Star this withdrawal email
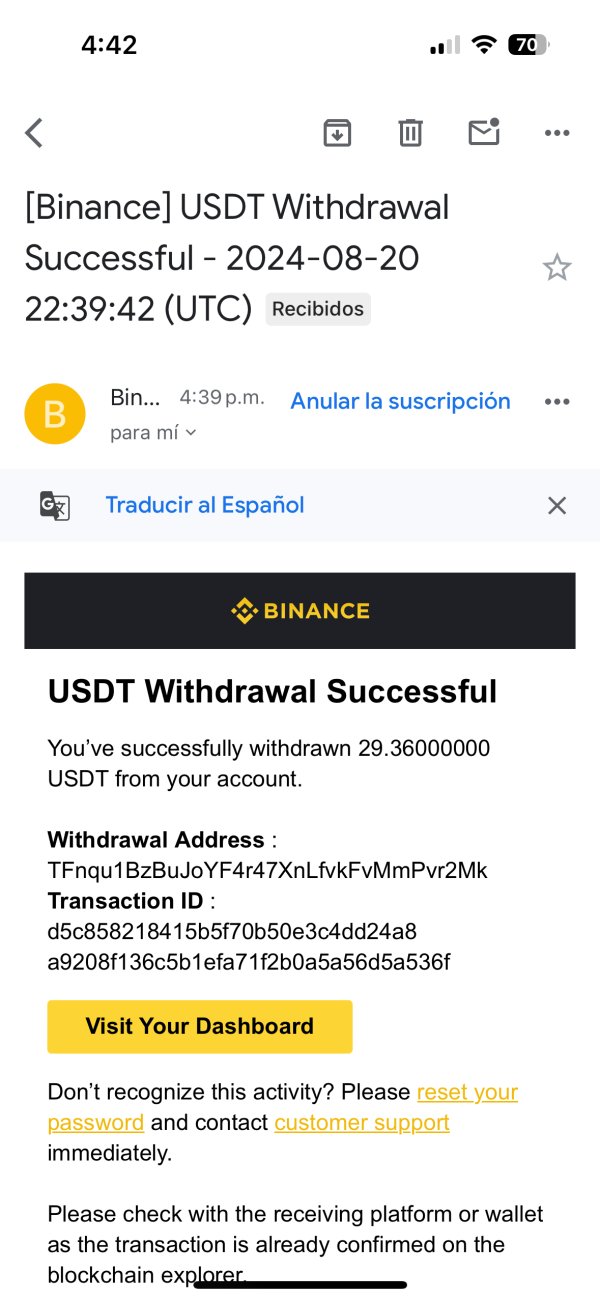 pos(556,267)
